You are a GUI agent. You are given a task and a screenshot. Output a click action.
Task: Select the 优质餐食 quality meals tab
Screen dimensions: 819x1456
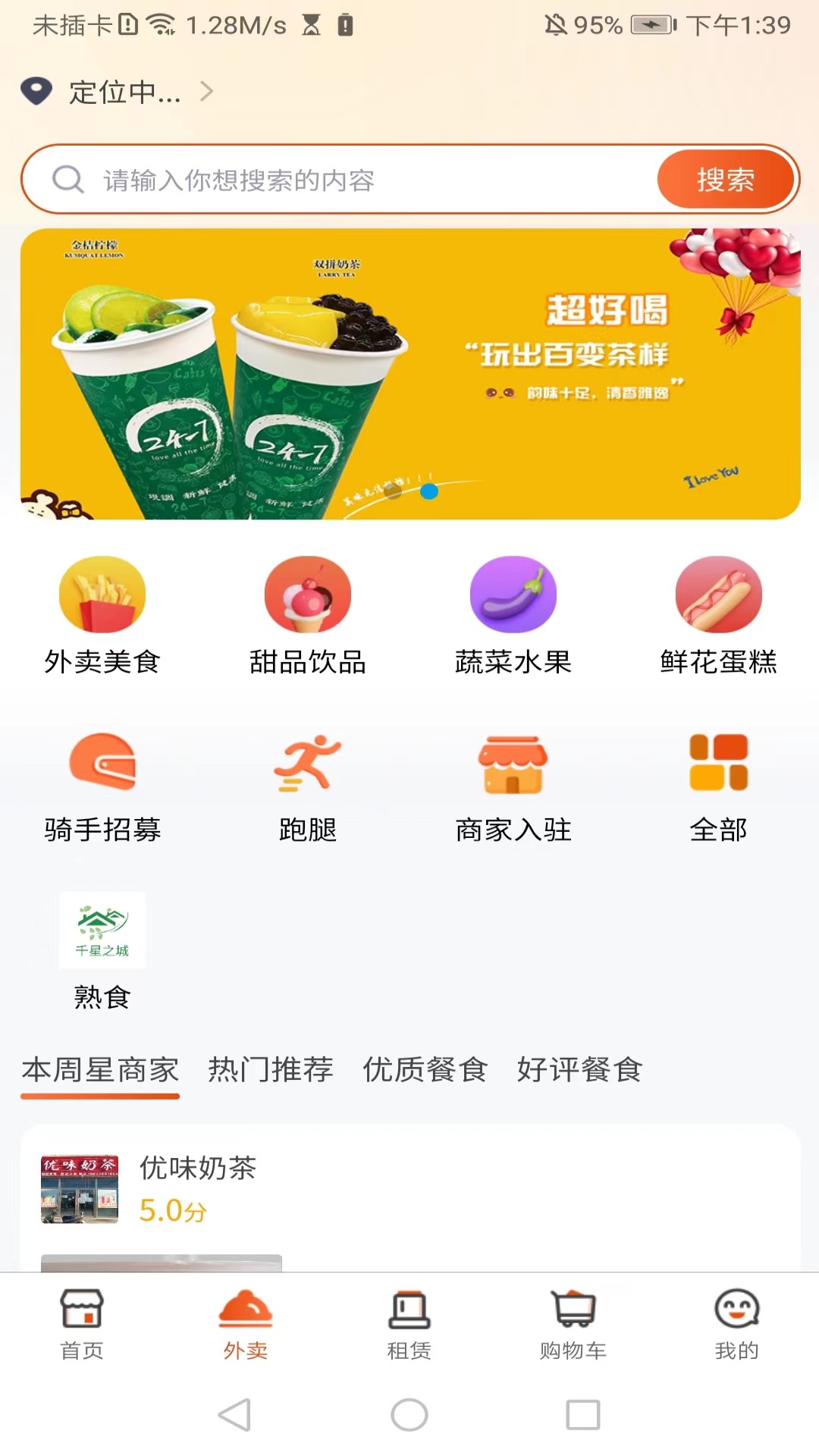425,1069
